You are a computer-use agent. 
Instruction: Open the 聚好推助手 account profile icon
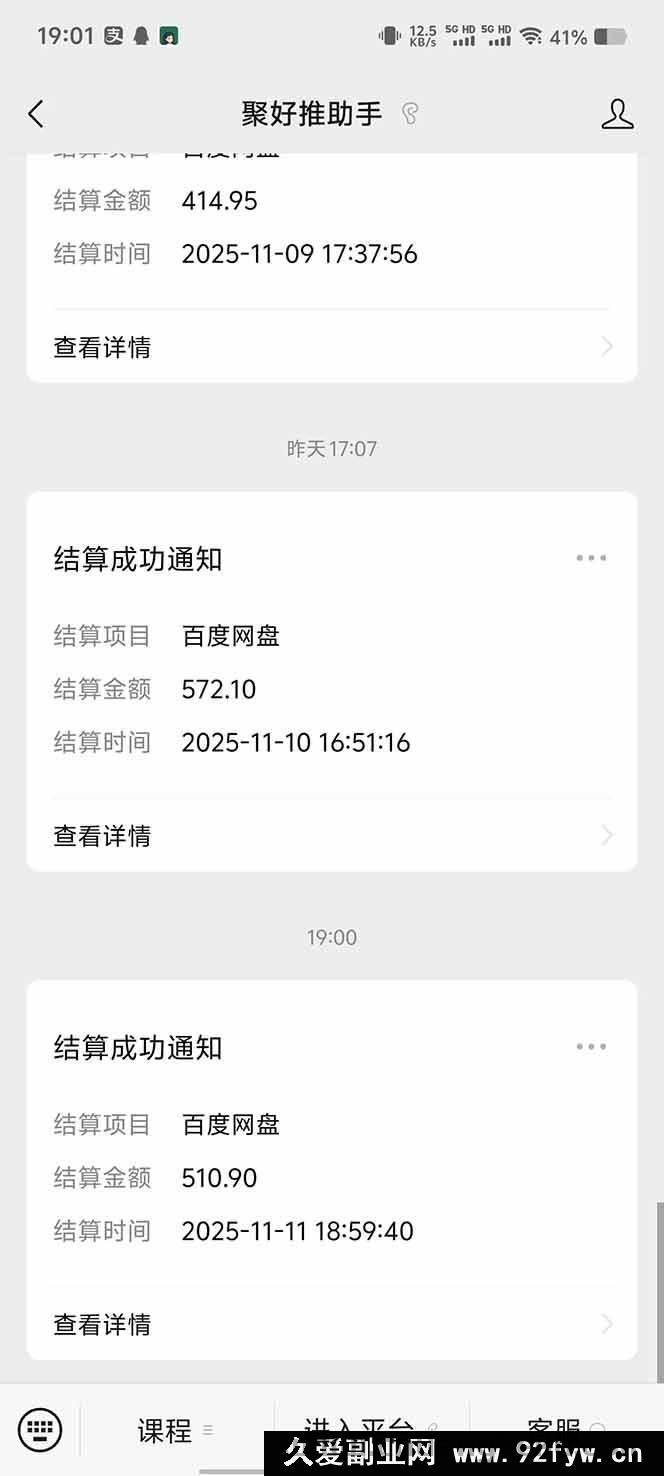pyautogui.click(x=617, y=114)
